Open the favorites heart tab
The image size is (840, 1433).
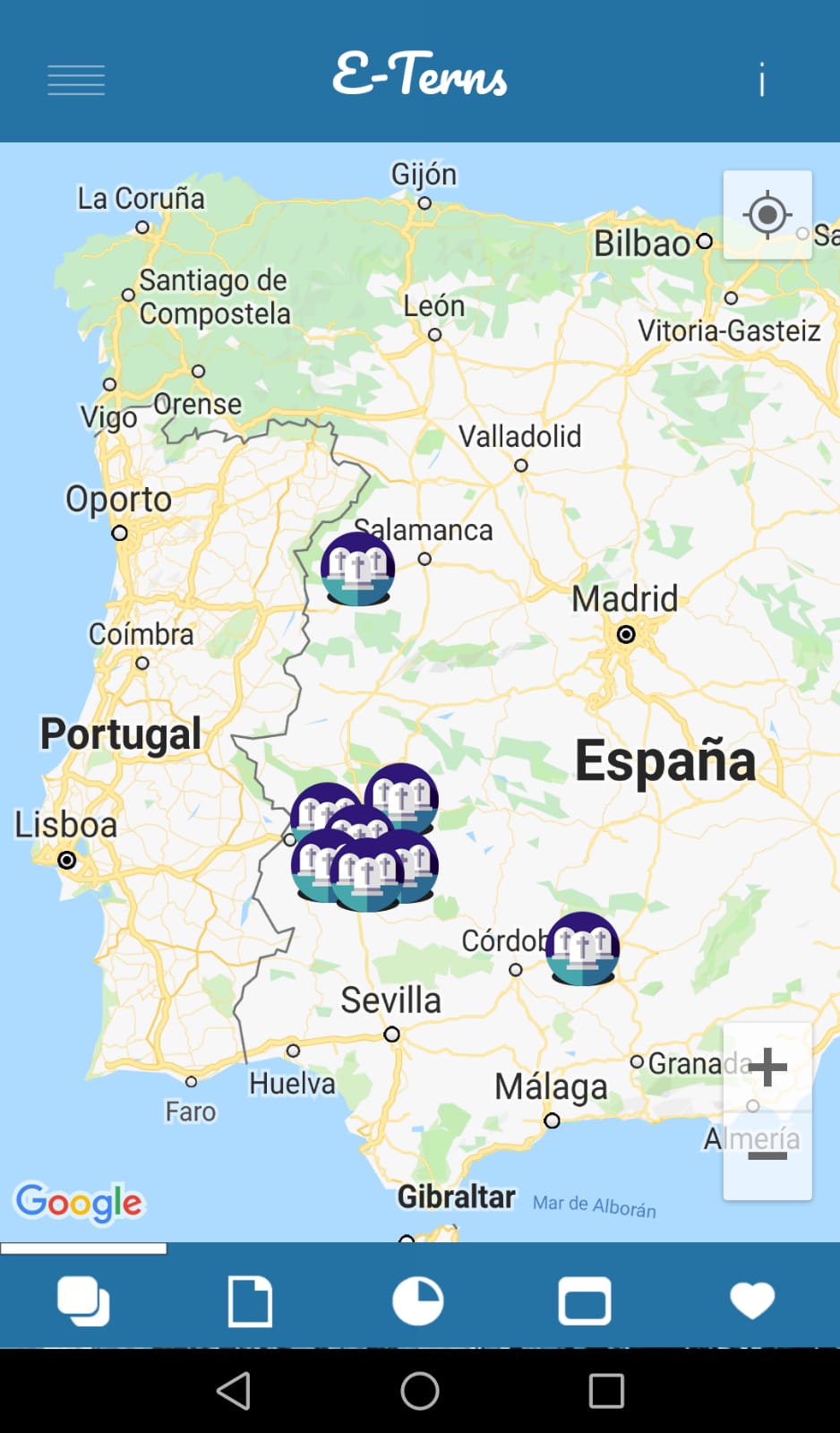752,1301
